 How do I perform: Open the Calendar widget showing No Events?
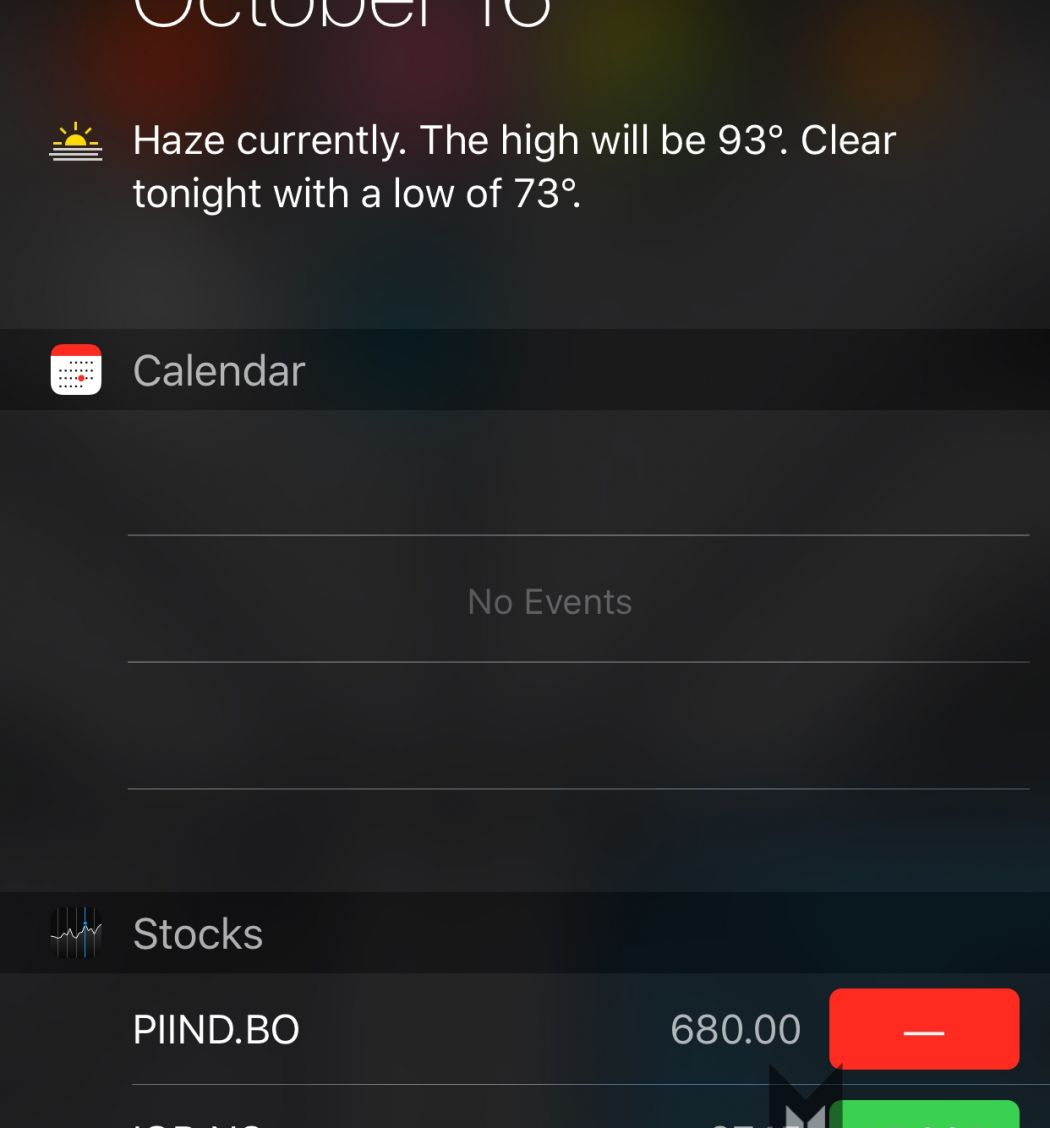549,602
